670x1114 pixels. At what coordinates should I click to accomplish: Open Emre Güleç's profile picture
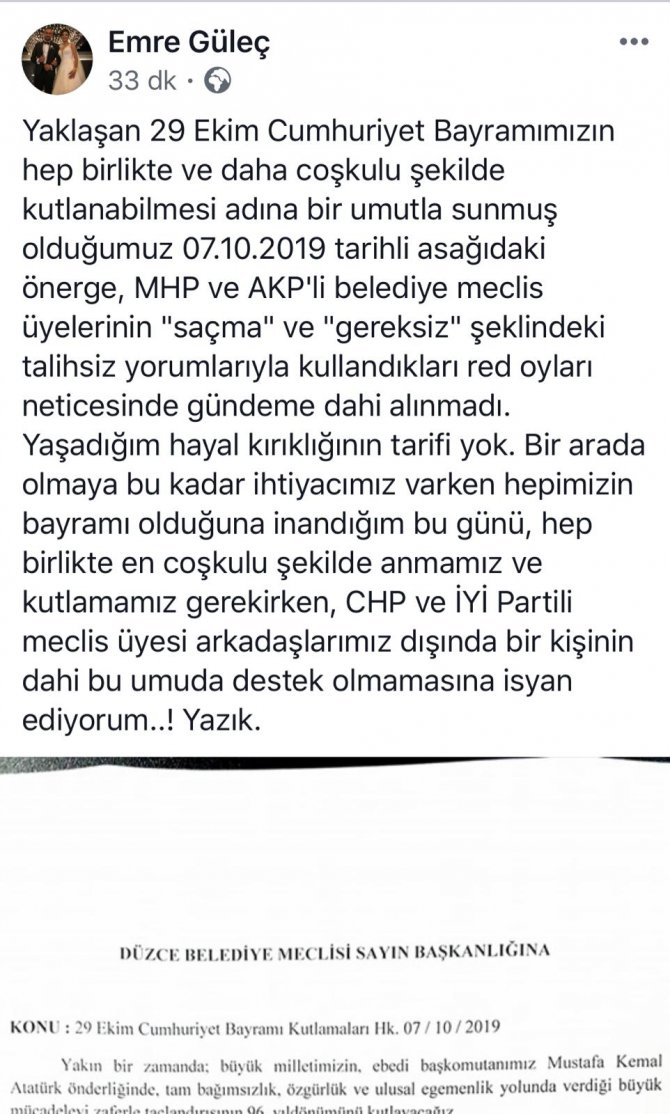coord(57,59)
